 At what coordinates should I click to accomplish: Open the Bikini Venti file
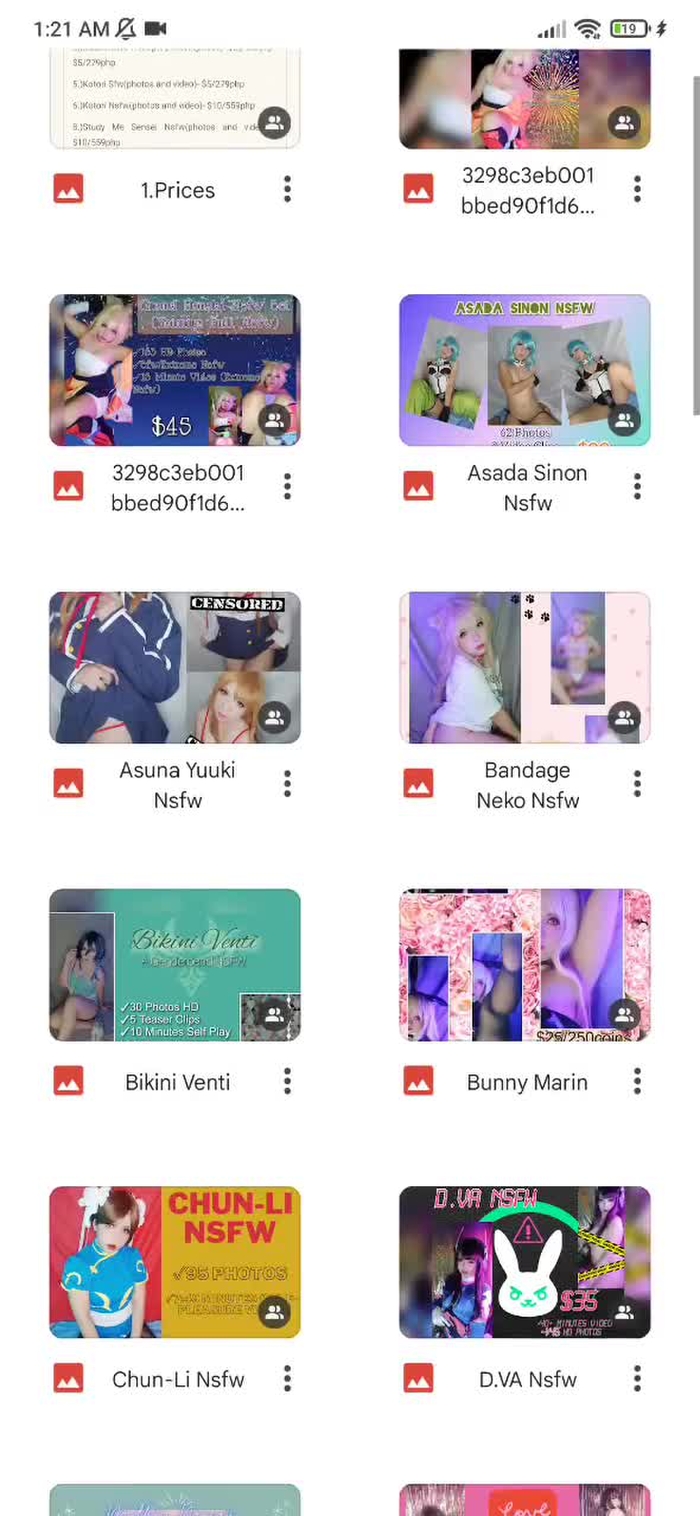pyautogui.click(x=175, y=965)
